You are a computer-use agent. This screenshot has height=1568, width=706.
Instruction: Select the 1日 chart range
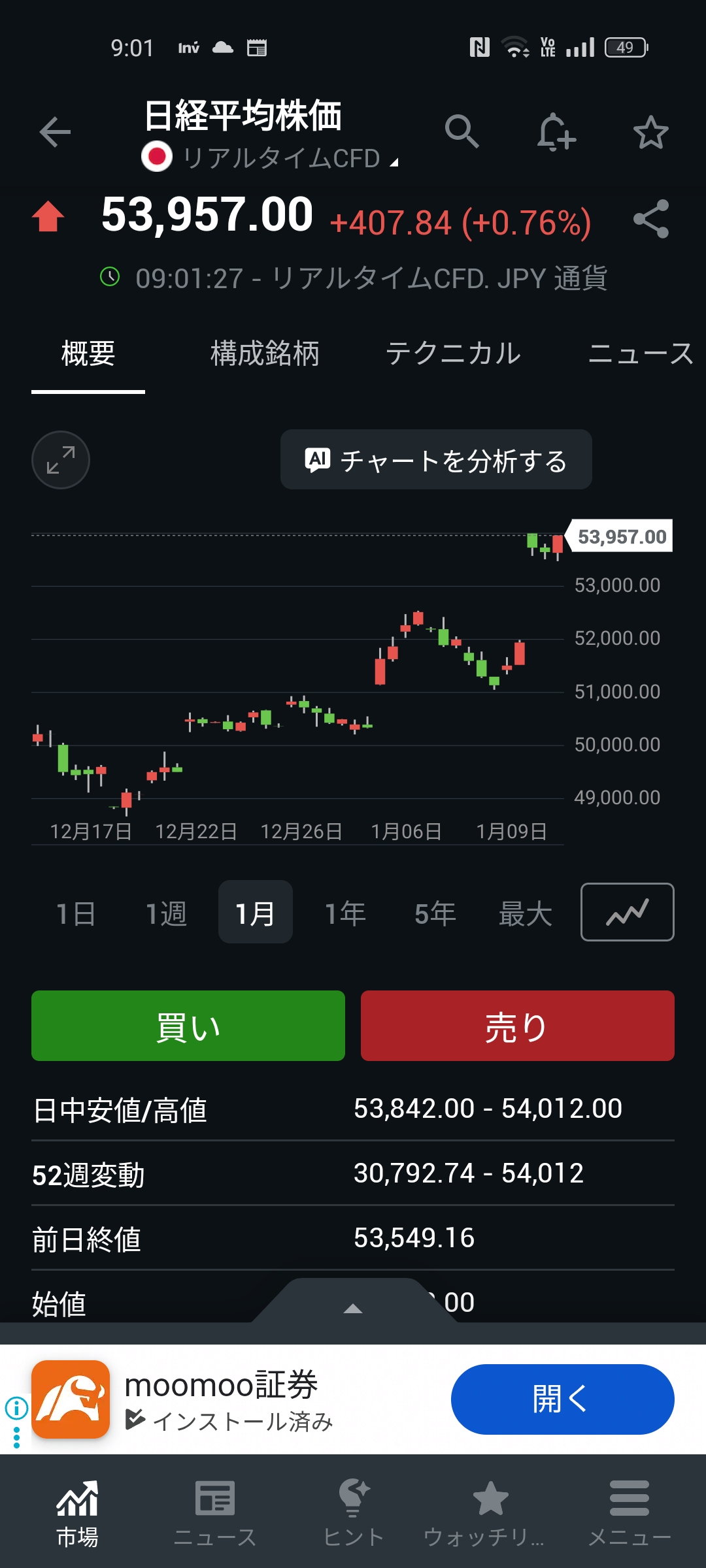click(x=76, y=913)
